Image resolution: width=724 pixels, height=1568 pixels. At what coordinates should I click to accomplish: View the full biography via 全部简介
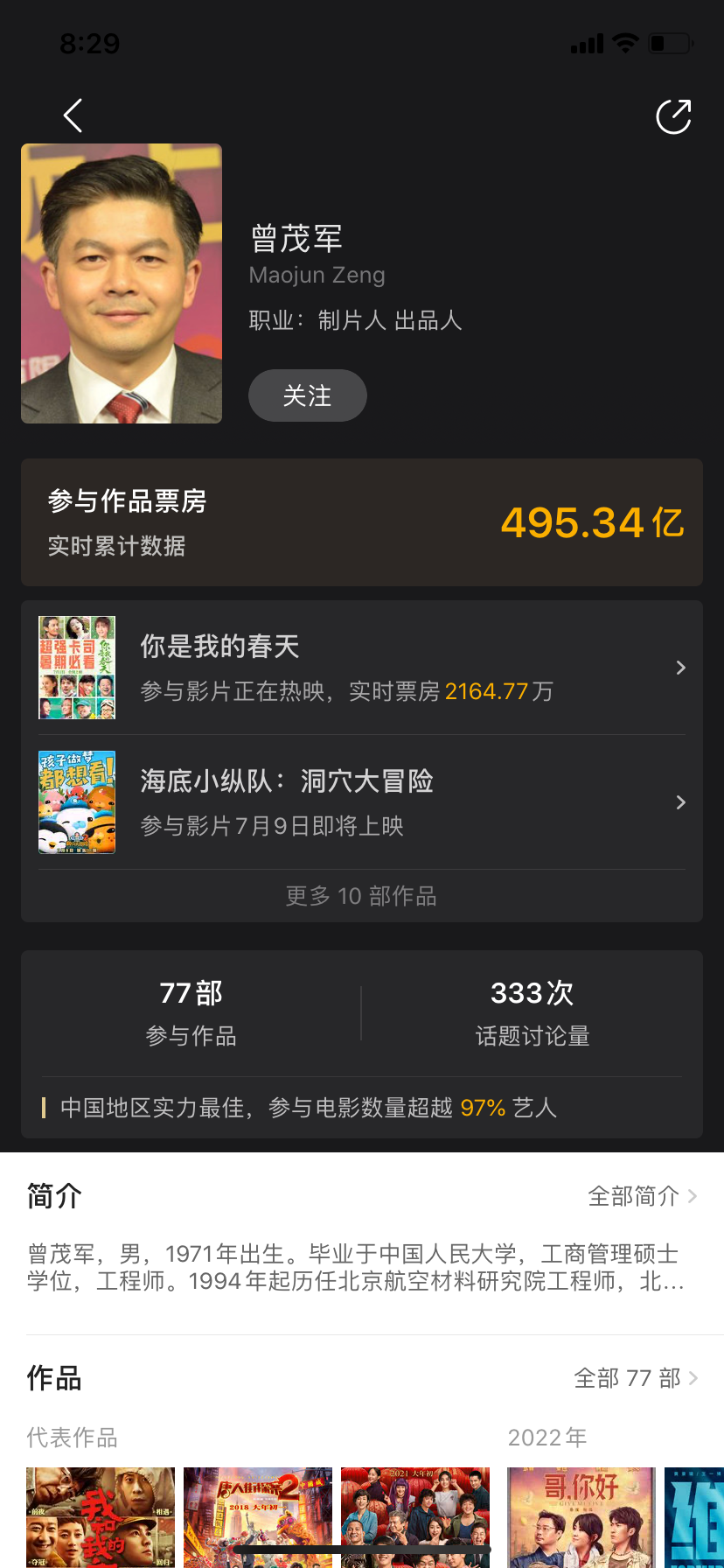tap(642, 1196)
